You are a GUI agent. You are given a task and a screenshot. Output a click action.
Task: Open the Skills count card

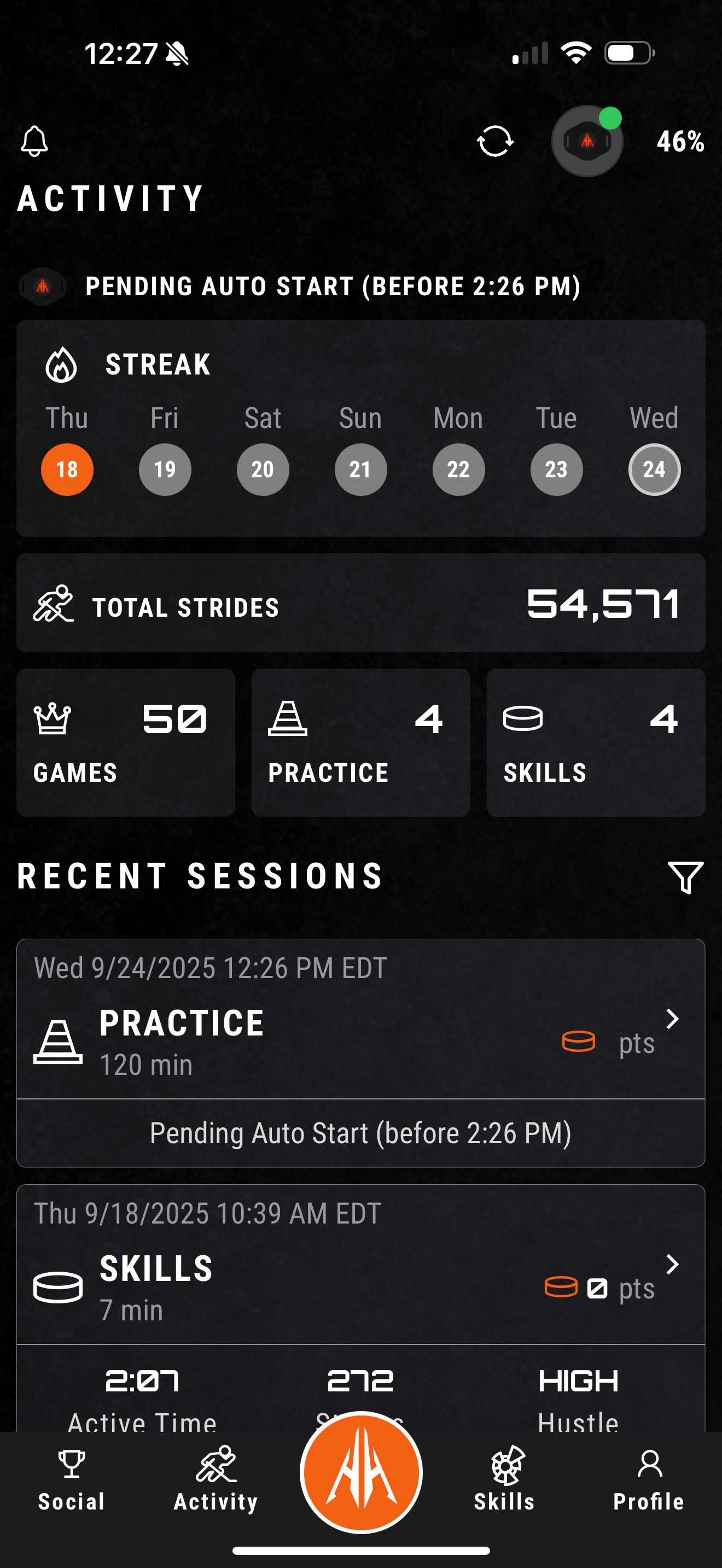tap(596, 742)
